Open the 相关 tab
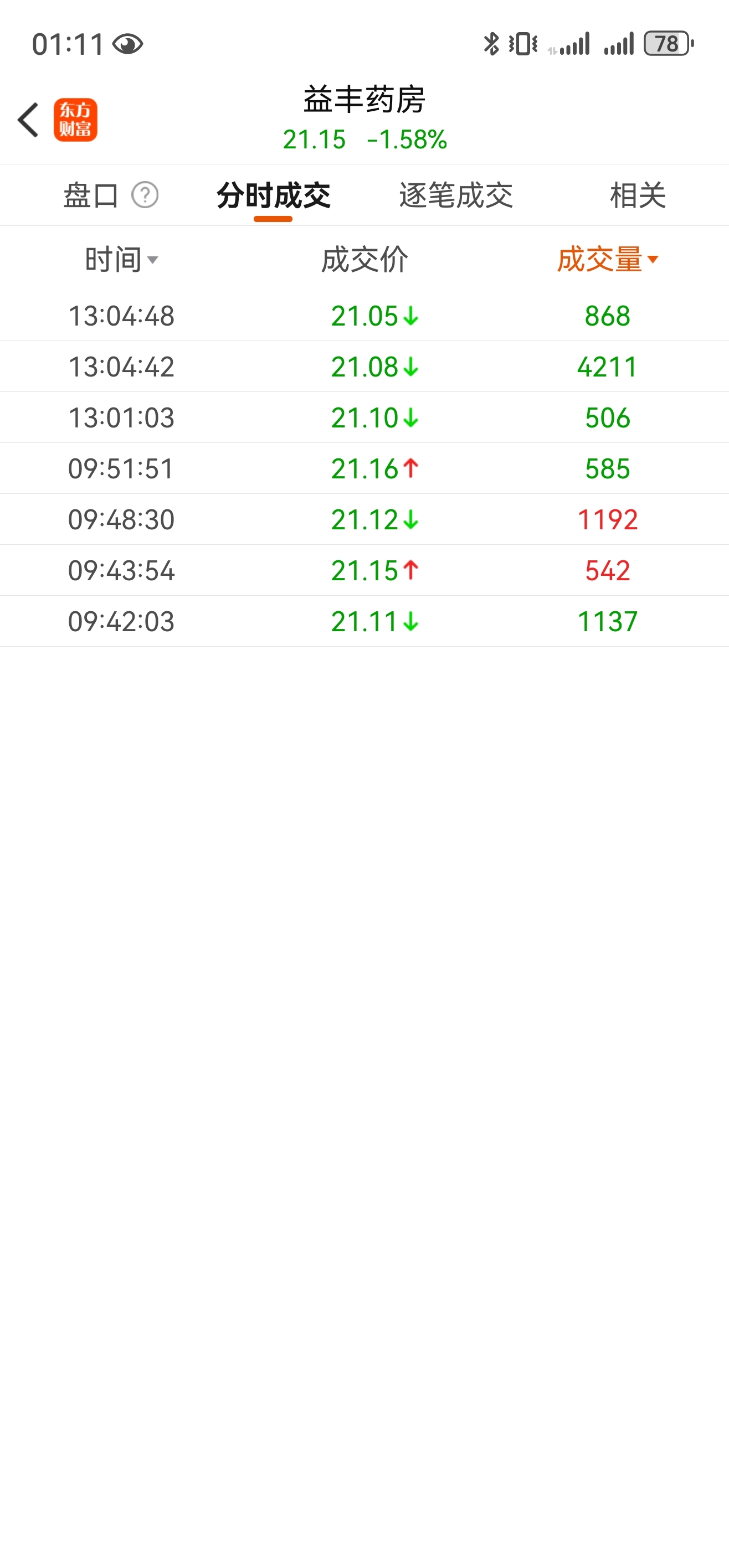The height and width of the screenshot is (1568, 729). [638, 195]
